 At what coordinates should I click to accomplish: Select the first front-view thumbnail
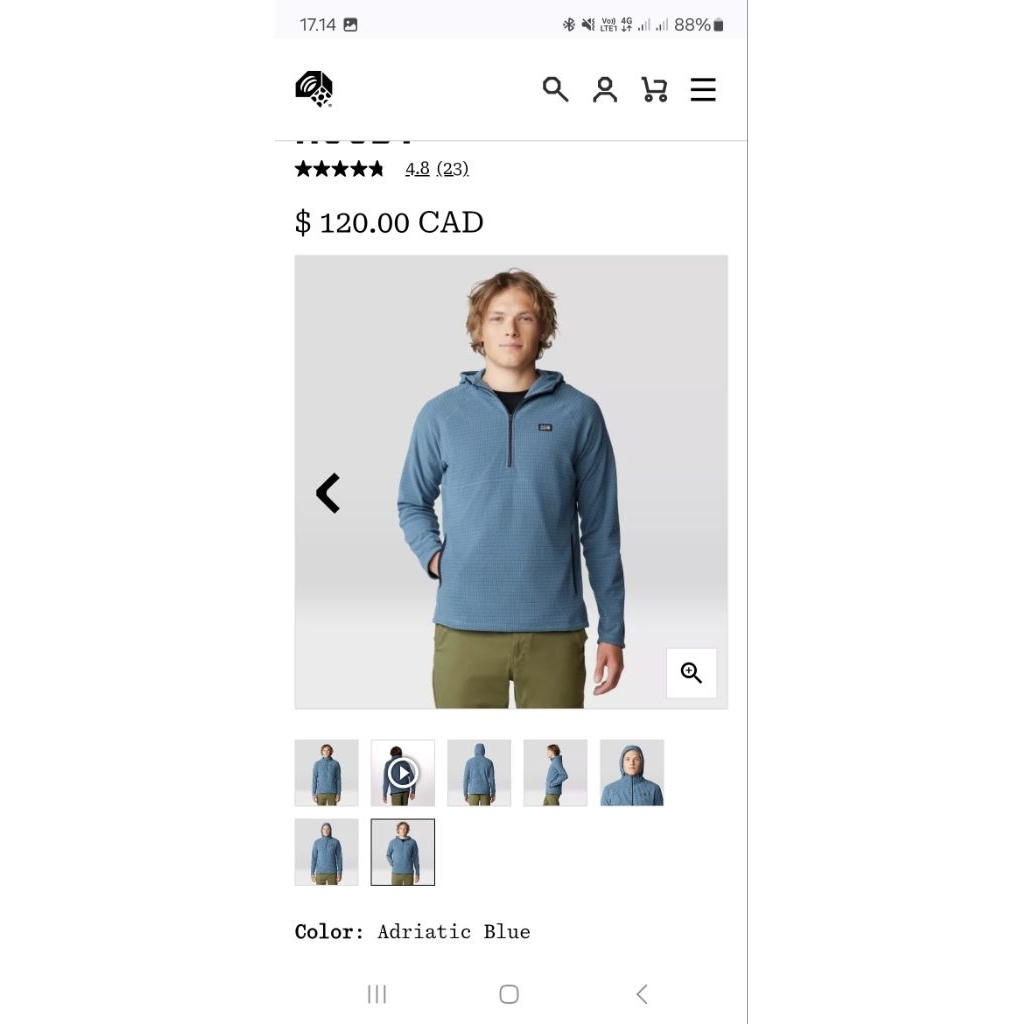click(326, 773)
